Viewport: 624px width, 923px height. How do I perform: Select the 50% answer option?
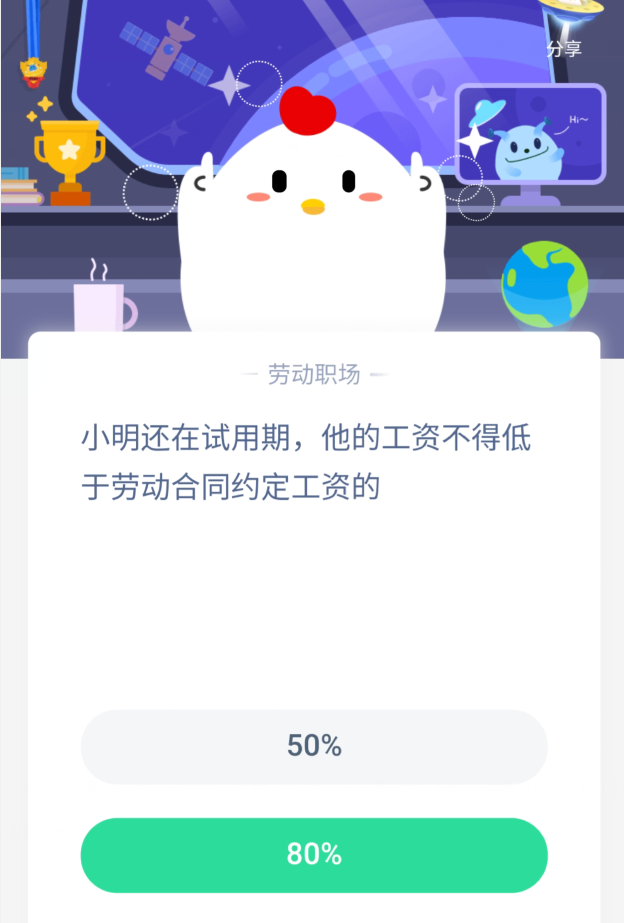314,746
